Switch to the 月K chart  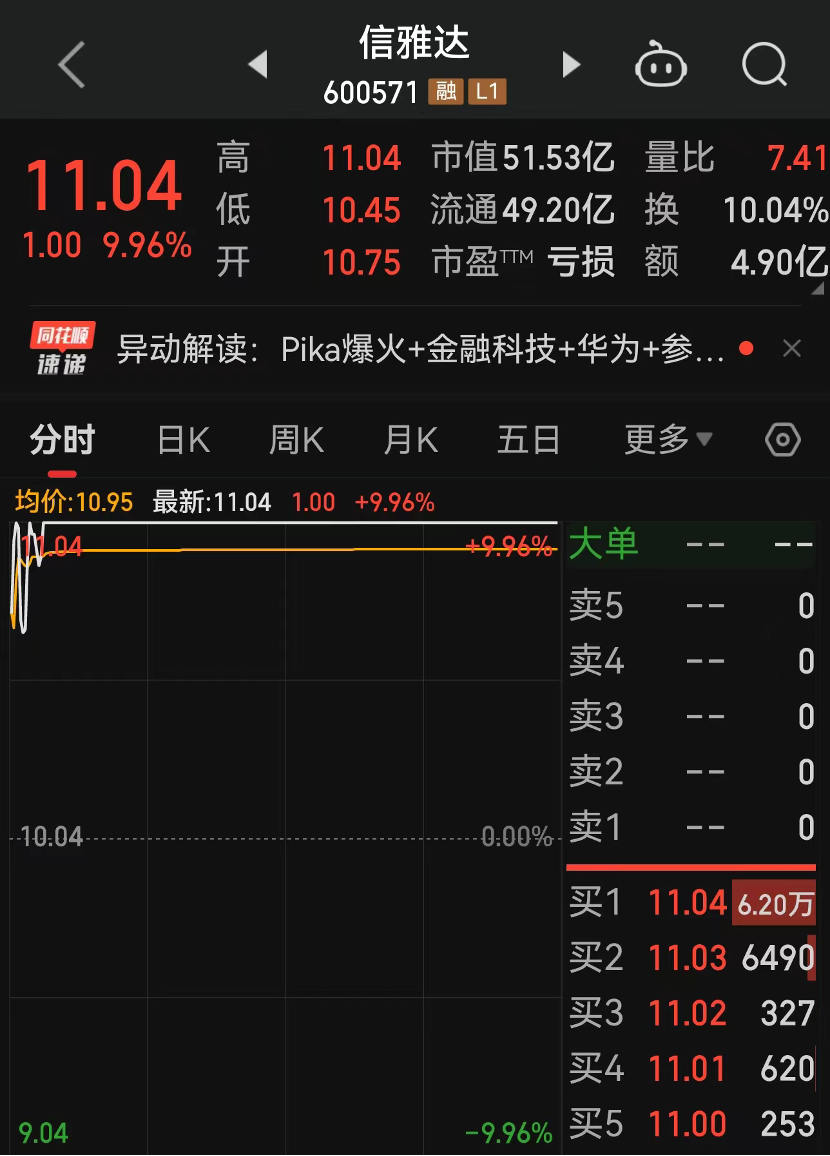click(411, 440)
